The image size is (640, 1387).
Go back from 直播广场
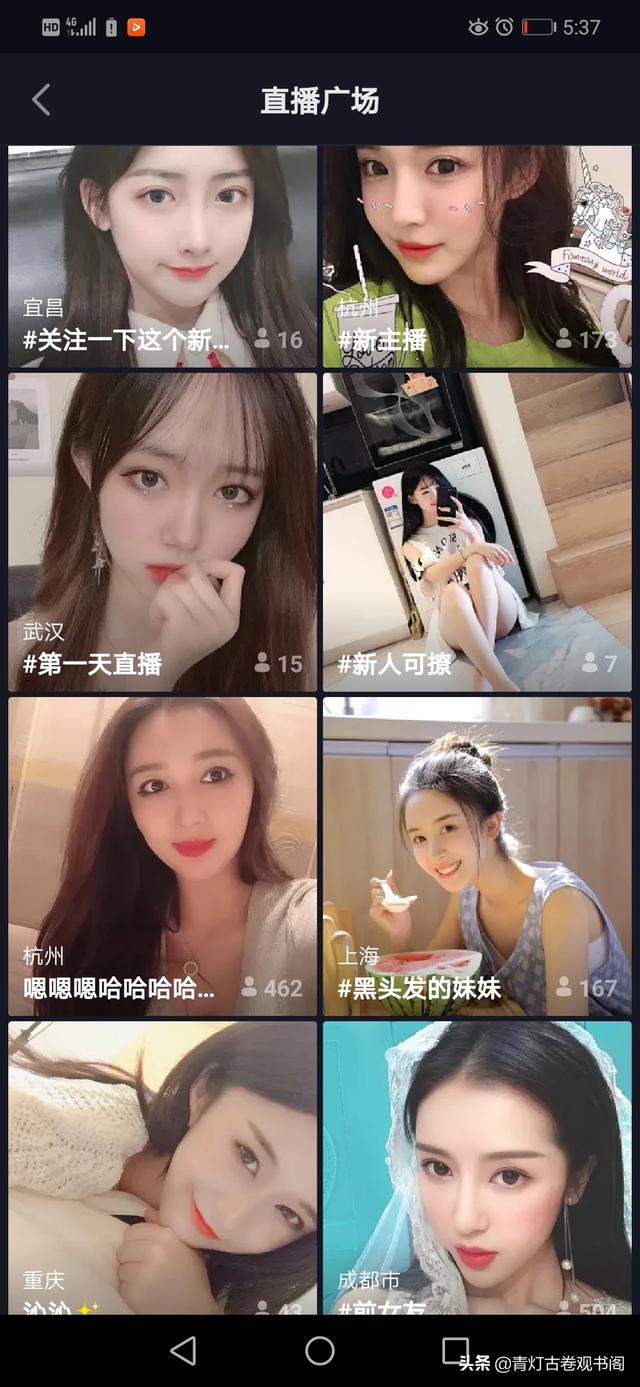tap(41, 100)
